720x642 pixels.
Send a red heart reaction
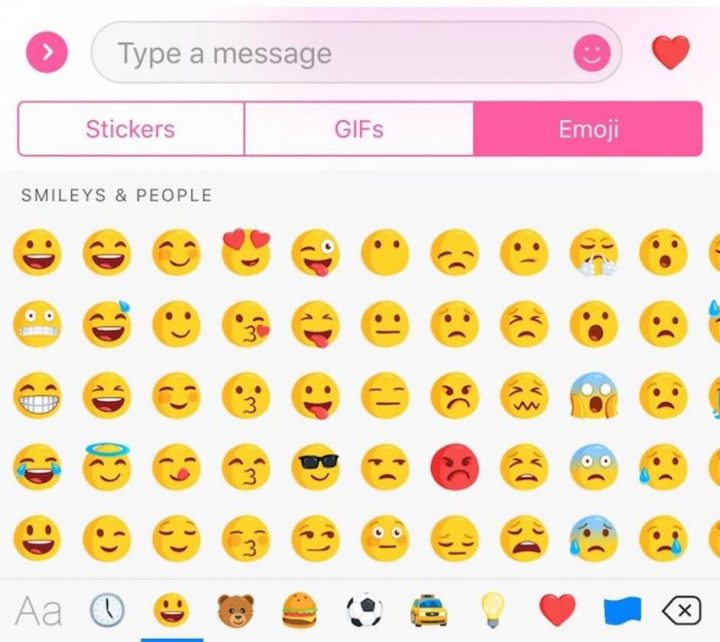coord(671,52)
